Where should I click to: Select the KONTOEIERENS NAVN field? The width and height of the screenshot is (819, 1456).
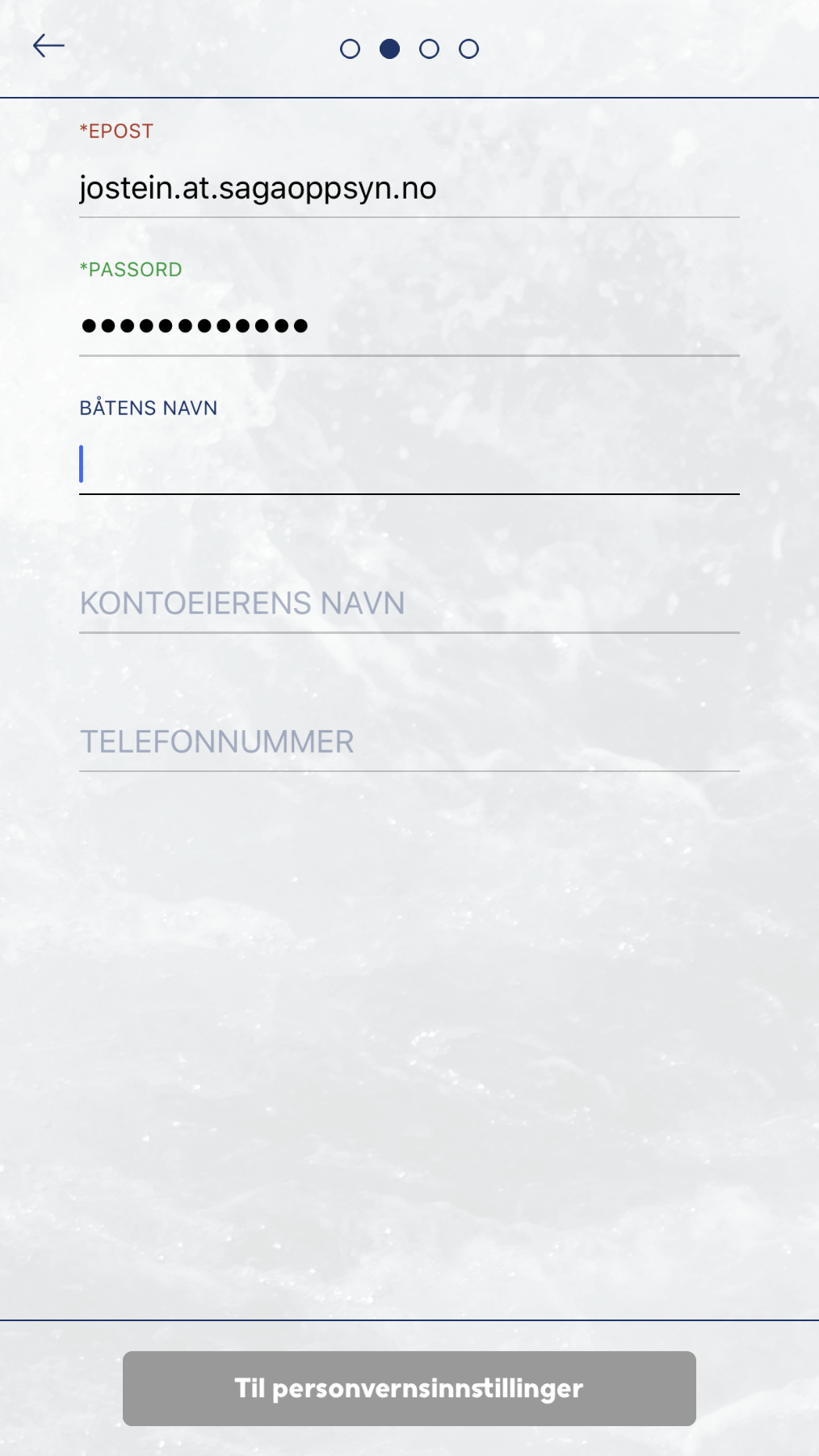coord(409,603)
